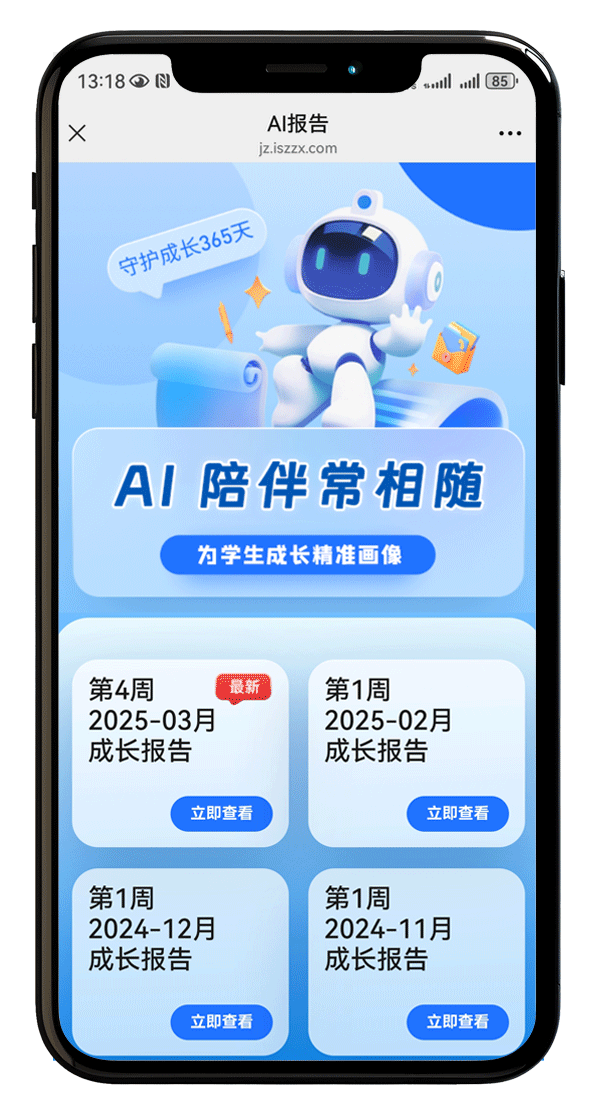This screenshot has width=600, height=1109.
Task: Check the 2024-11月 成长报告 now
Action: [457, 1021]
